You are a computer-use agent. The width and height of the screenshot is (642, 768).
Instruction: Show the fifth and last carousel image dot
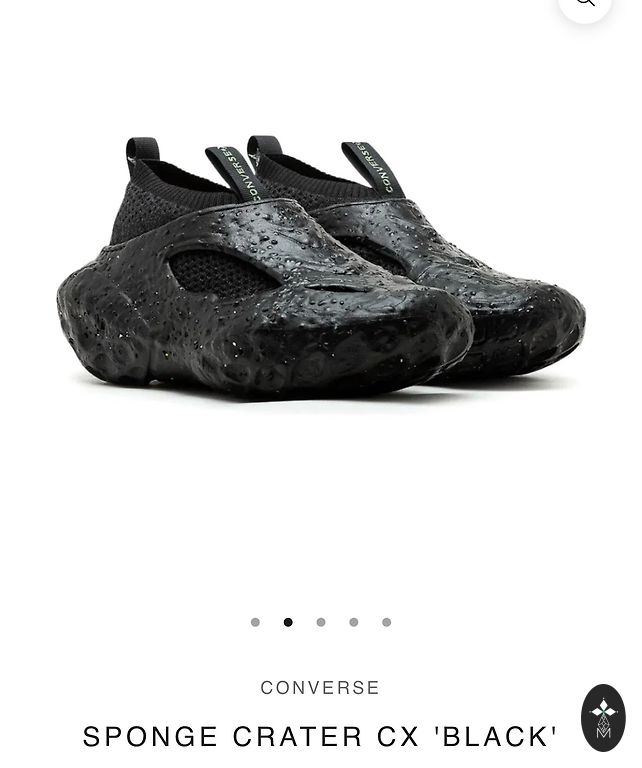pos(387,622)
